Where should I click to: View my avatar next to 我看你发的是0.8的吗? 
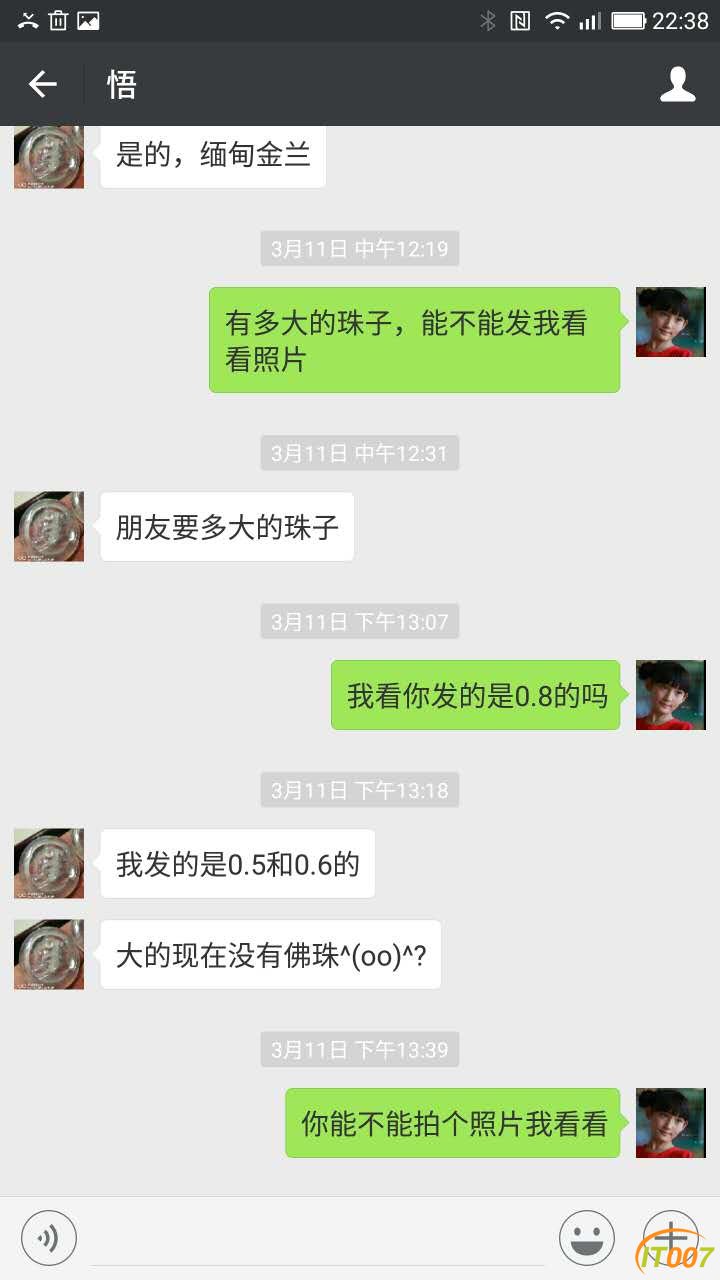670,694
